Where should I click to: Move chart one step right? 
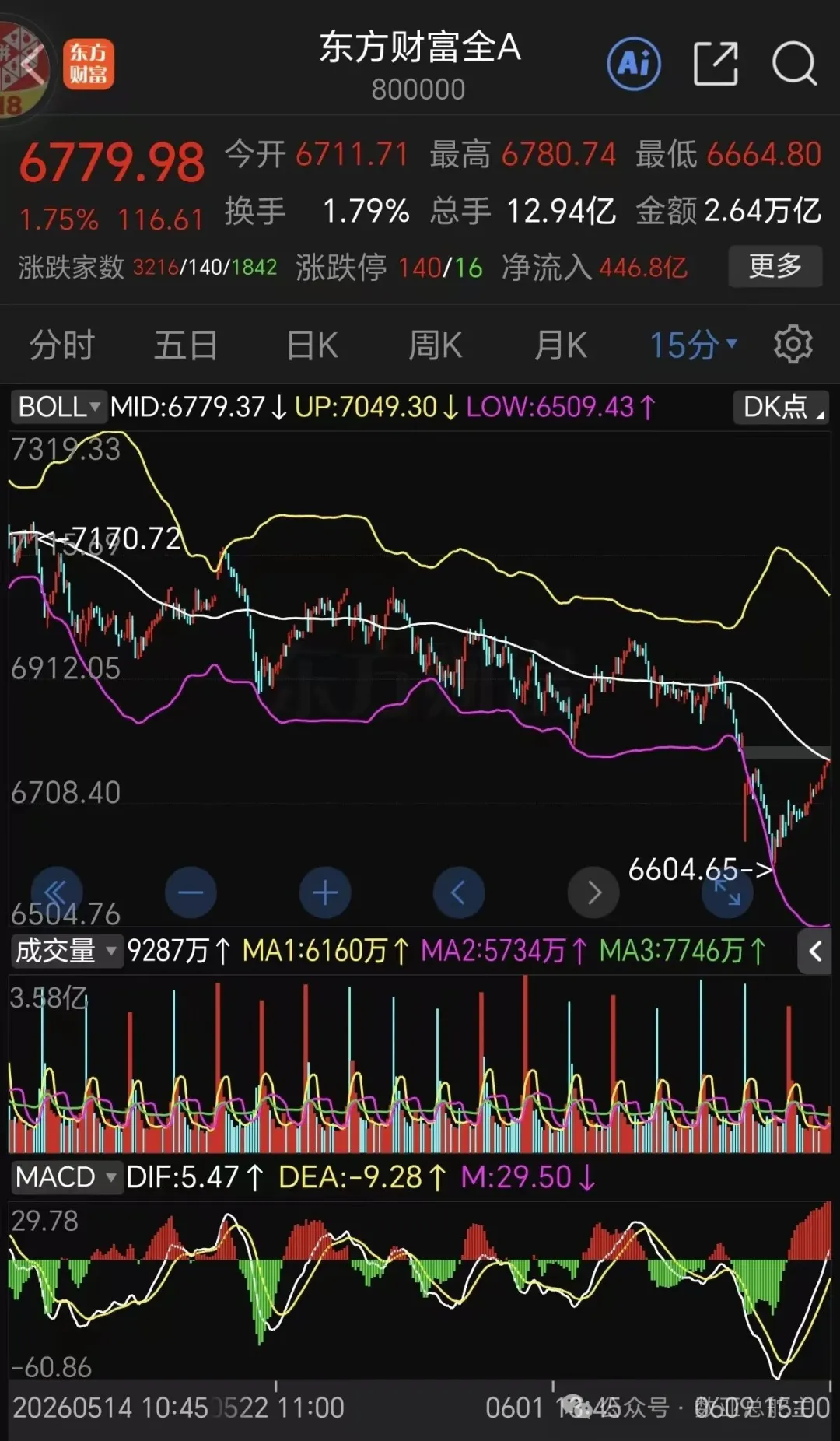593,892
